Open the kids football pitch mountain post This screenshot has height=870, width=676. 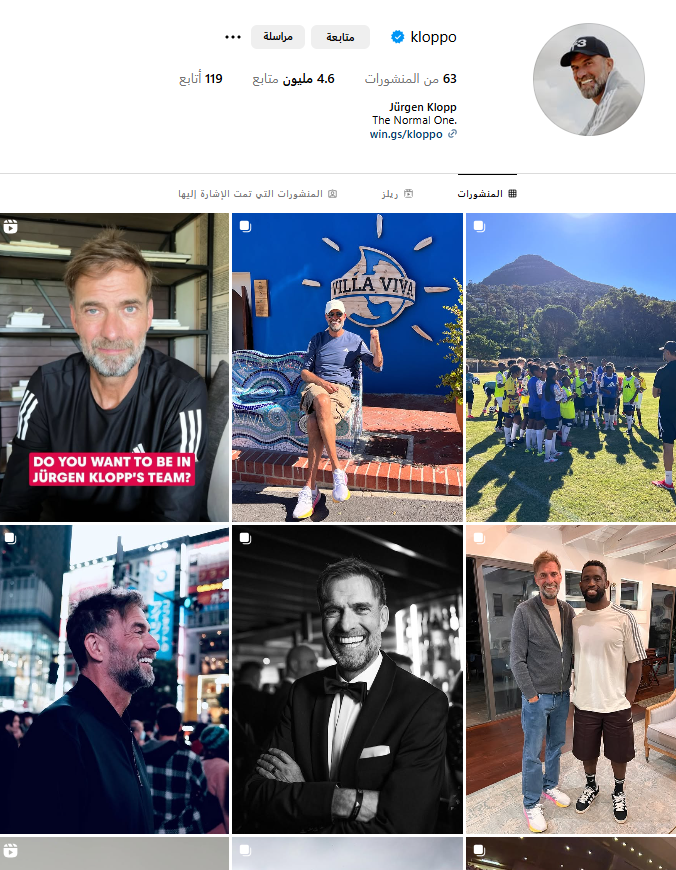(570, 367)
